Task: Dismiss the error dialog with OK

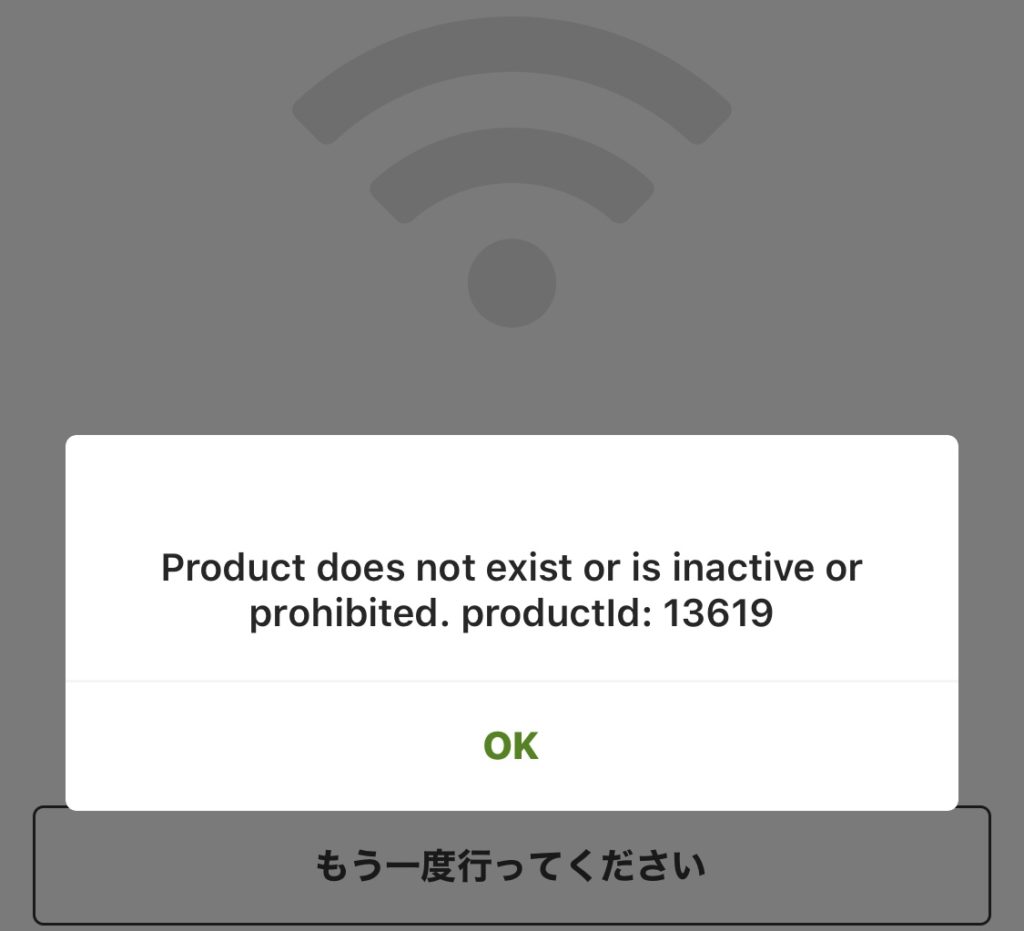Action: tap(511, 746)
